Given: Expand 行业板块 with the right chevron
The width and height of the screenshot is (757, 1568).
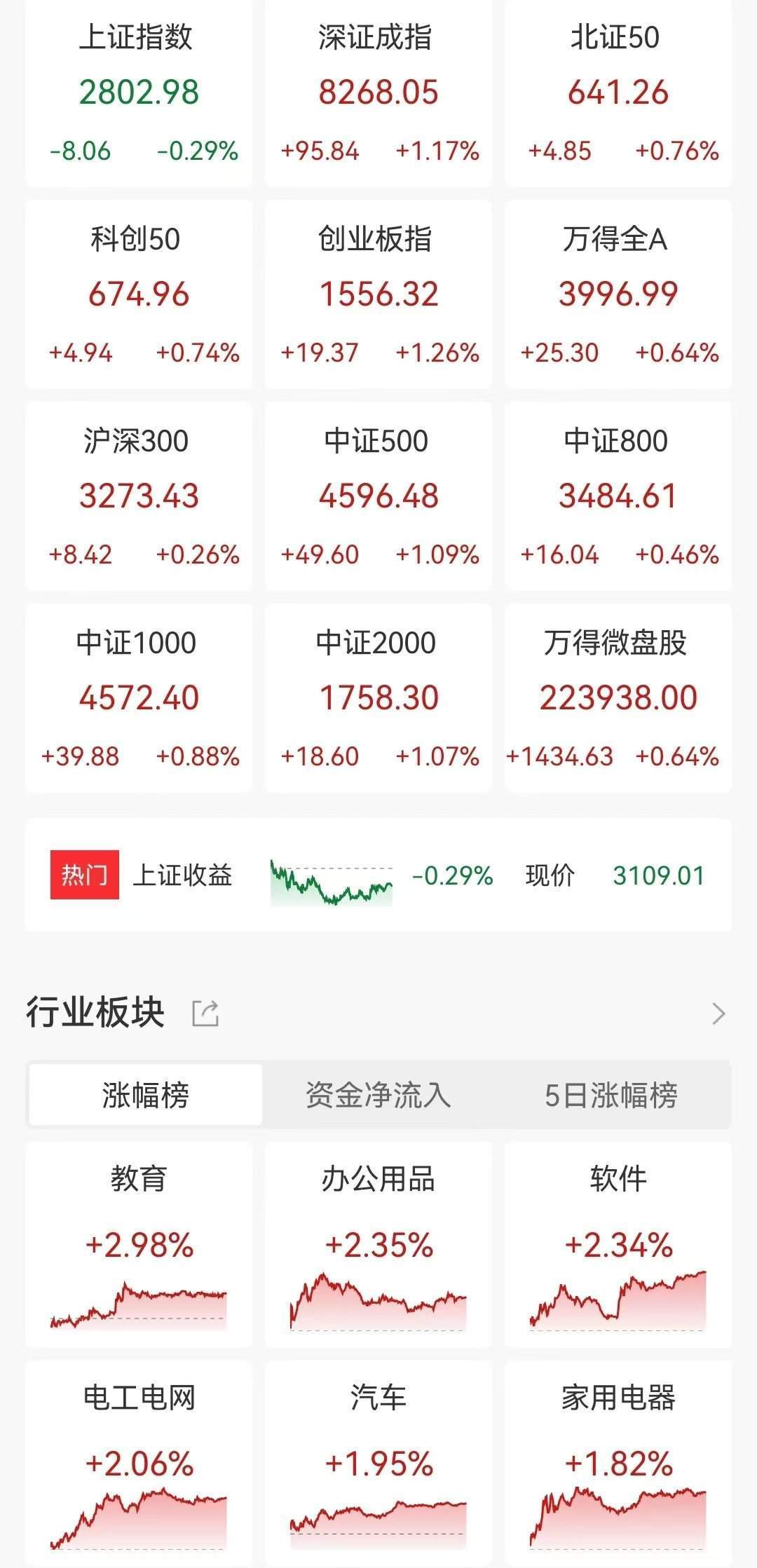Looking at the screenshot, I should (718, 1014).
